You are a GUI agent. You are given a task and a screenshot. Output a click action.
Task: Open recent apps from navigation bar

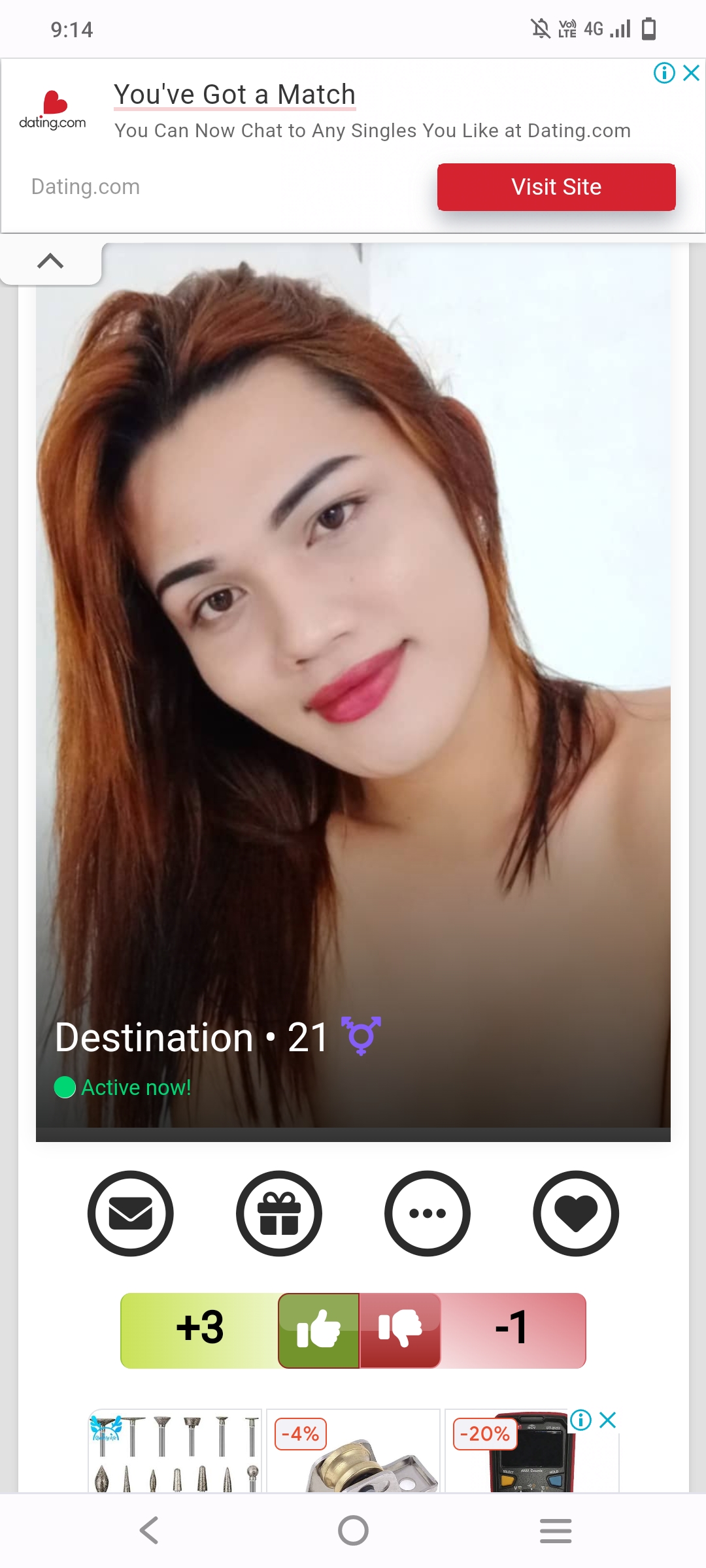click(x=556, y=1530)
